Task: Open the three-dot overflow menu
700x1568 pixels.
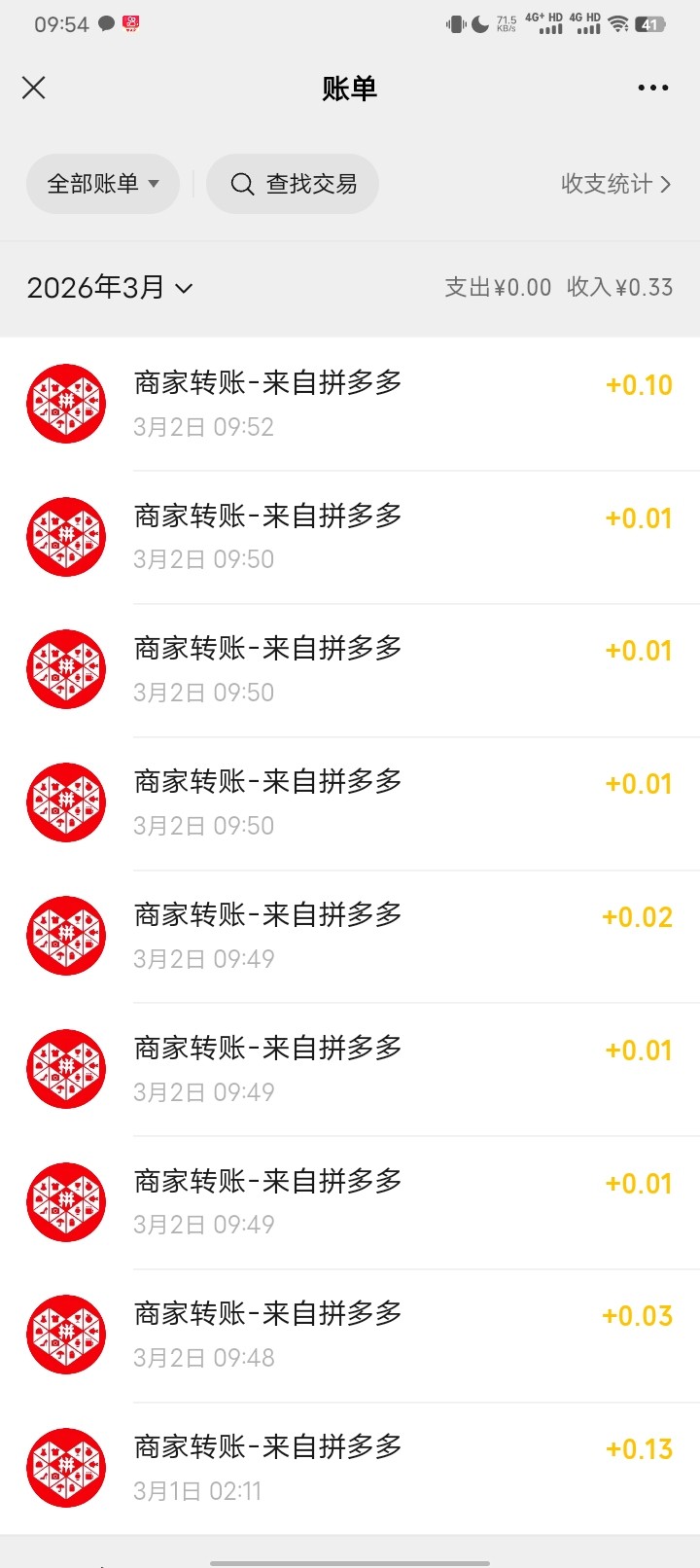Action: (652, 89)
